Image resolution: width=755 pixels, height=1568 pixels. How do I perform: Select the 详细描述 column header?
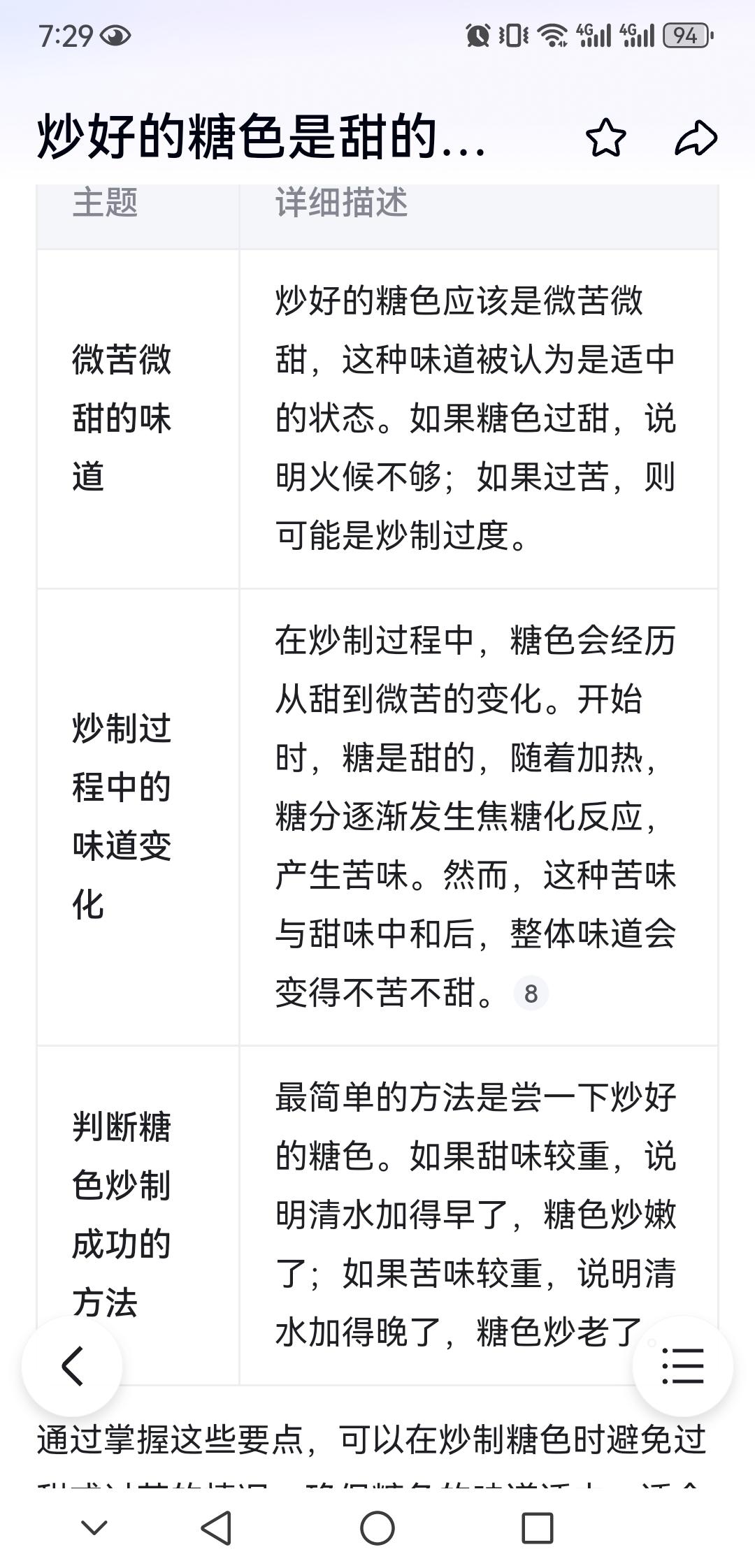tap(340, 203)
